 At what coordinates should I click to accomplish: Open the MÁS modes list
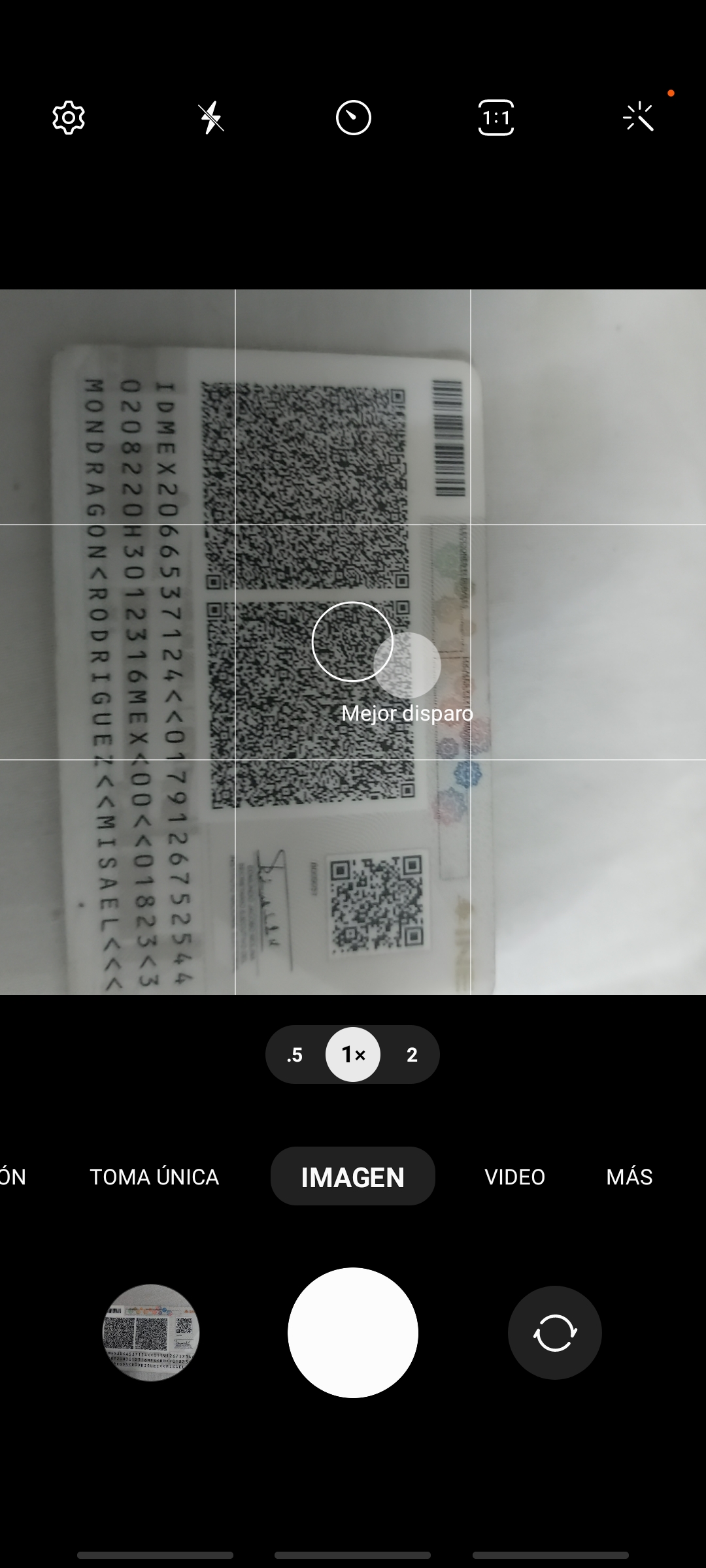pyautogui.click(x=629, y=1177)
